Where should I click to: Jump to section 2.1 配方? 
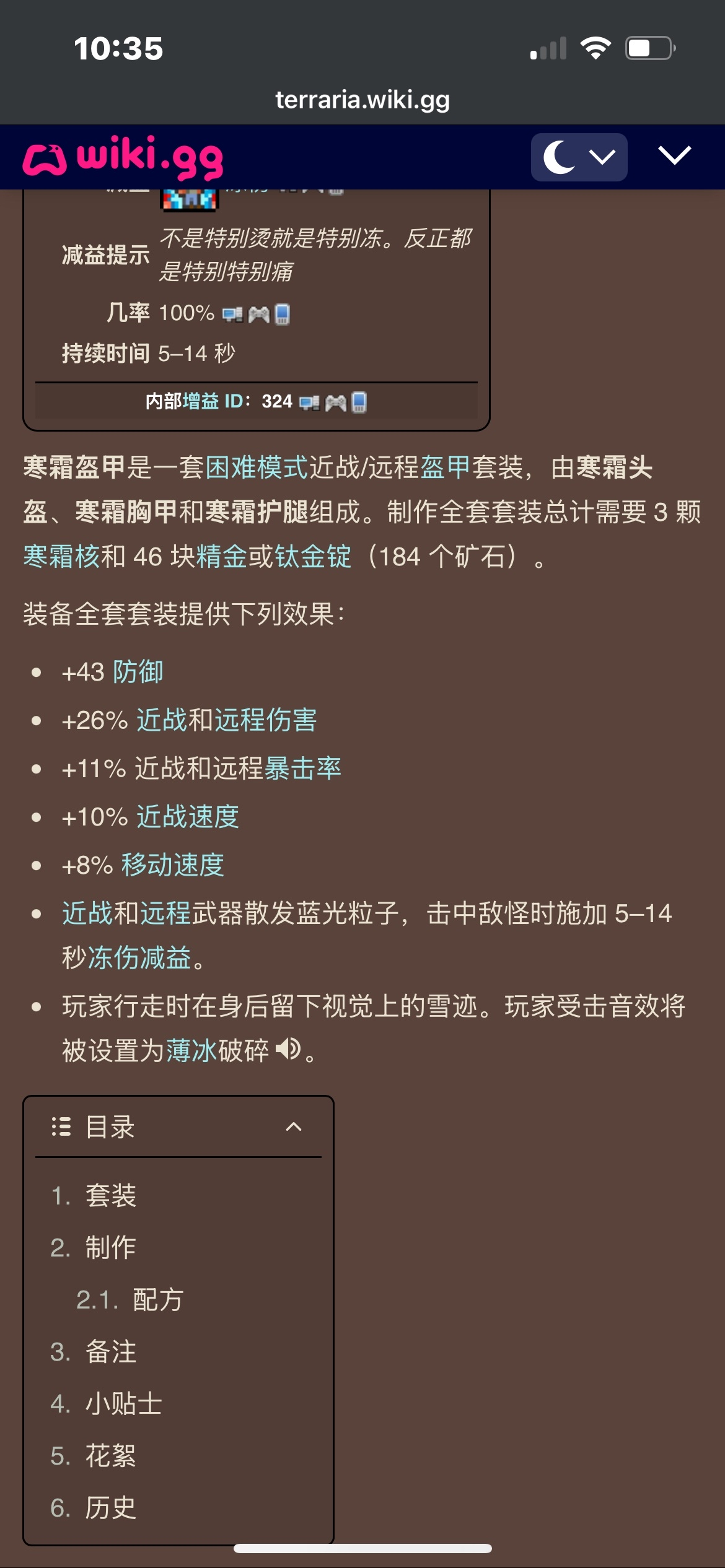tap(157, 1300)
